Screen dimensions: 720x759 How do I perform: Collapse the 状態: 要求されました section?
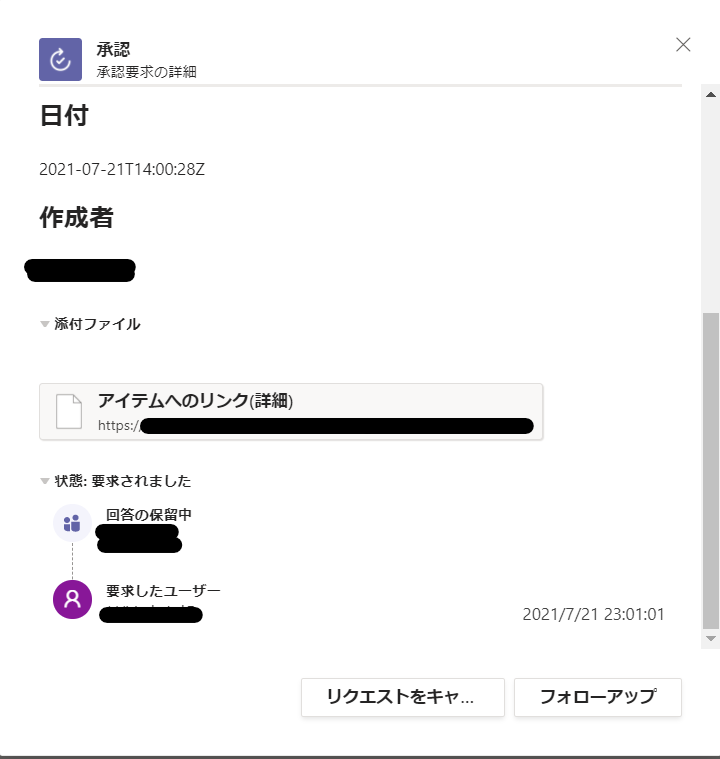[x=44, y=480]
